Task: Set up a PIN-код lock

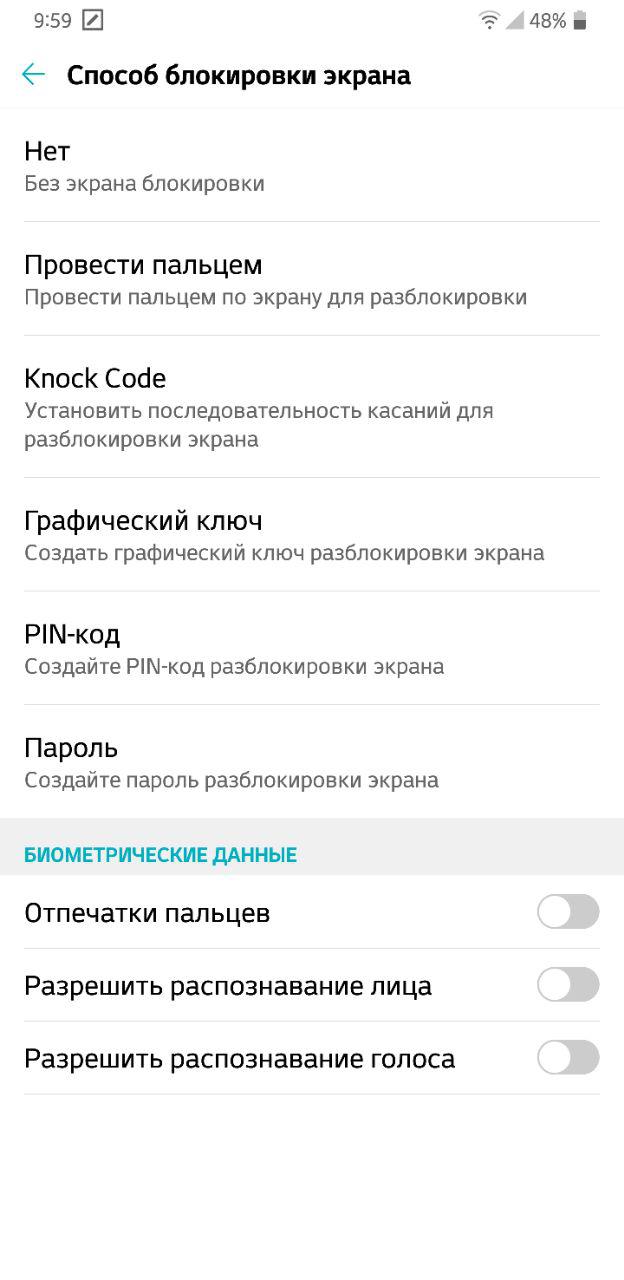Action: [x=312, y=648]
